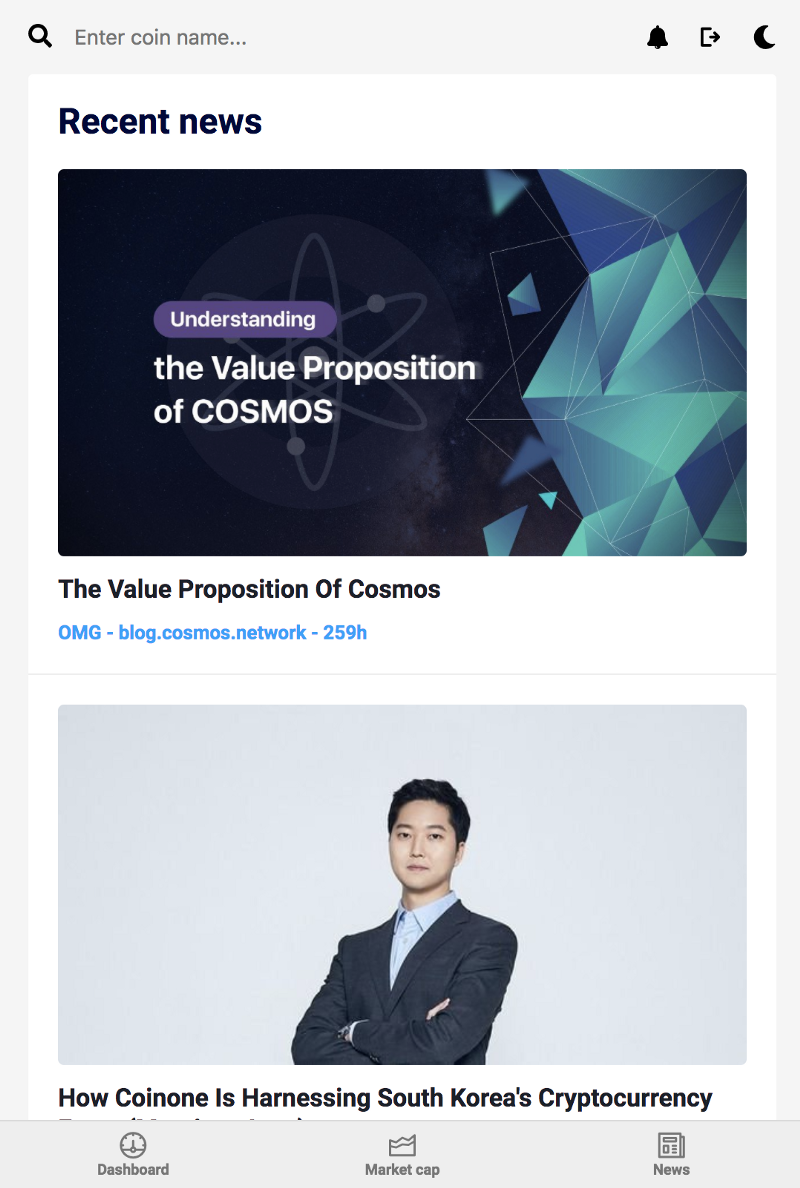
Task: Open the Coinone South Korea article
Action: [x=385, y=1098]
